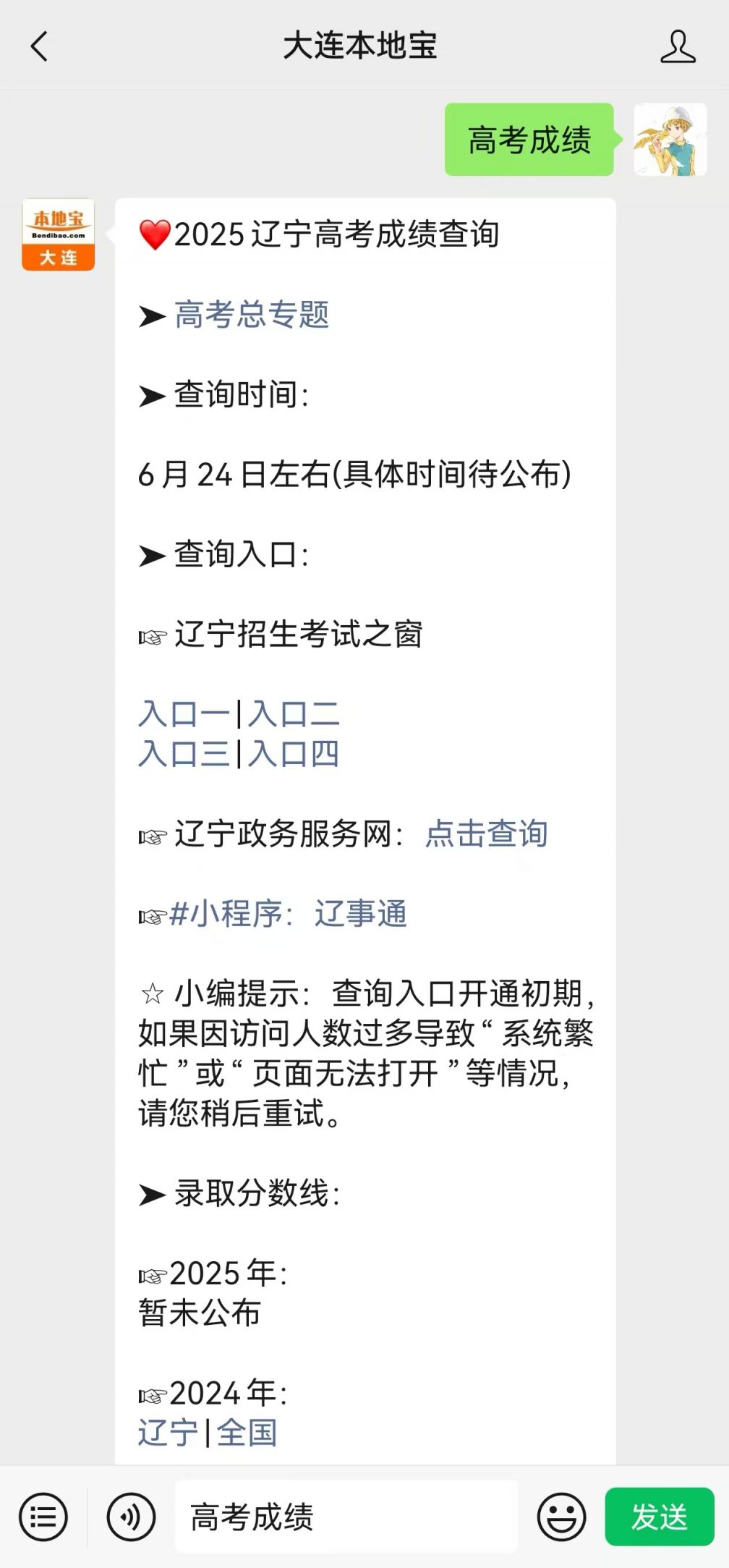Switch to voice input mode
Image resolution: width=729 pixels, height=1568 pixels.
click(x=131, y=1516)
